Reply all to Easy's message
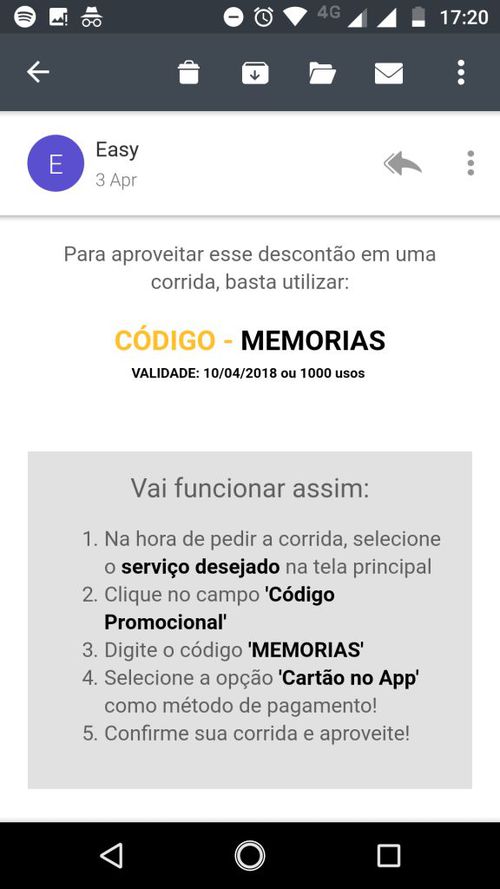Viewport: 500px width, 889px height. (x=402, y=163)
